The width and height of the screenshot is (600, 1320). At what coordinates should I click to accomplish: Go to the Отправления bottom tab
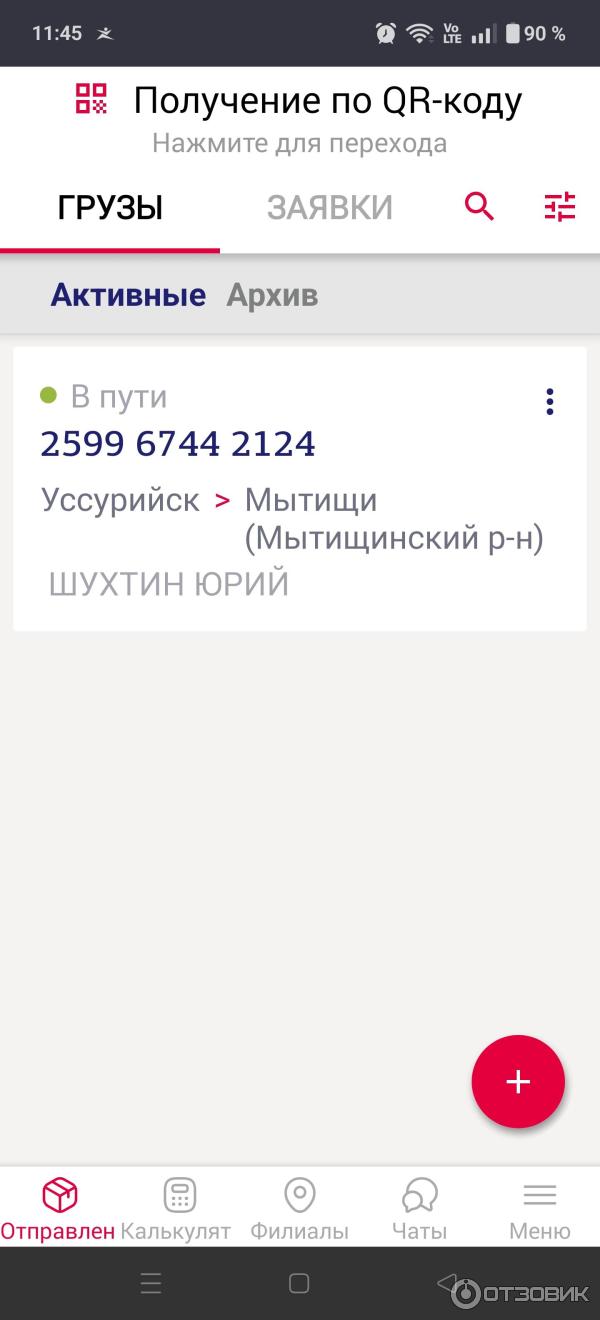[59, 1208]
